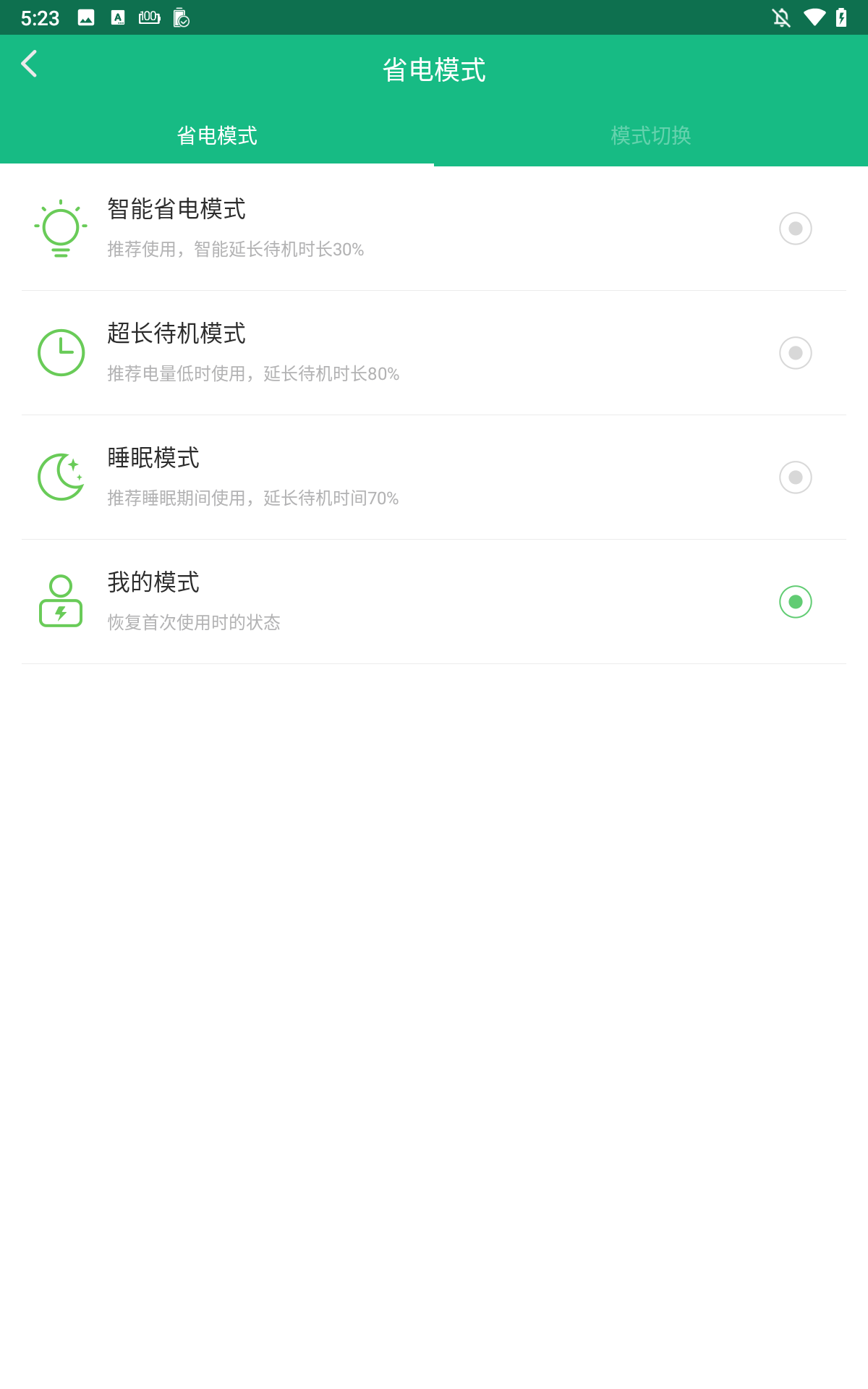Select 超长待机模式 radio button
This screenshot has width=868, height=1389.
click(x=795, y=353)
